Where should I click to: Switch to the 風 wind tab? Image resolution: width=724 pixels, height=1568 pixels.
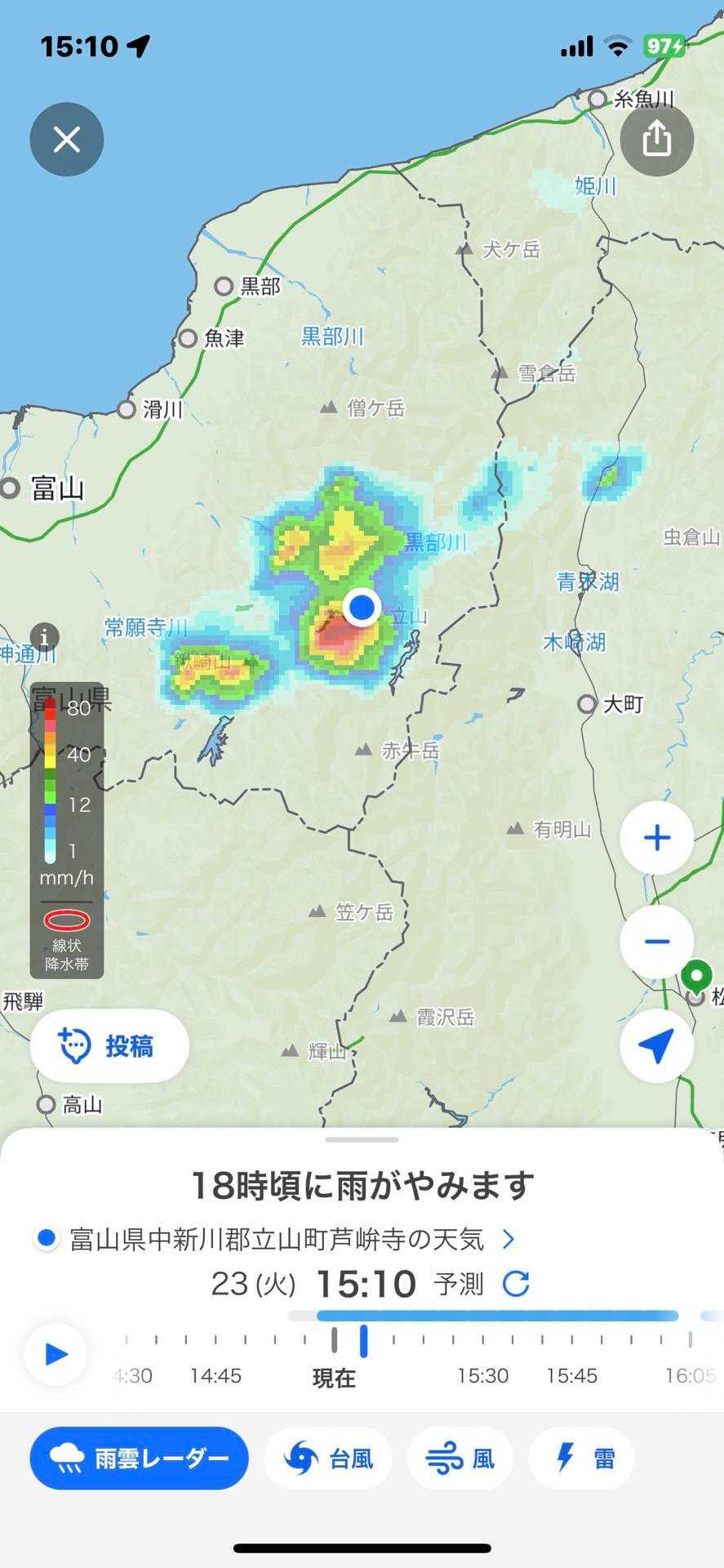point(460,1458)
